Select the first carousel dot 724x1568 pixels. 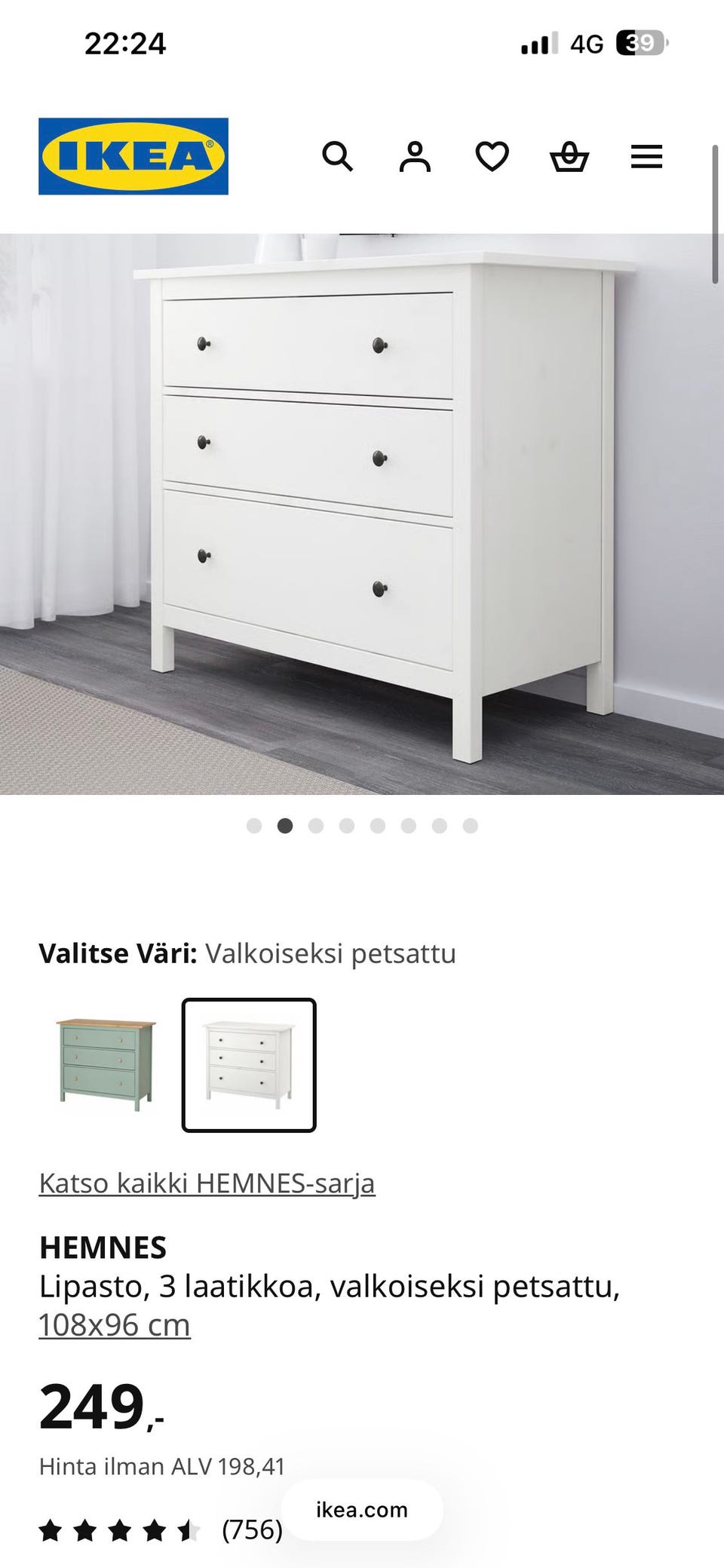254,824
